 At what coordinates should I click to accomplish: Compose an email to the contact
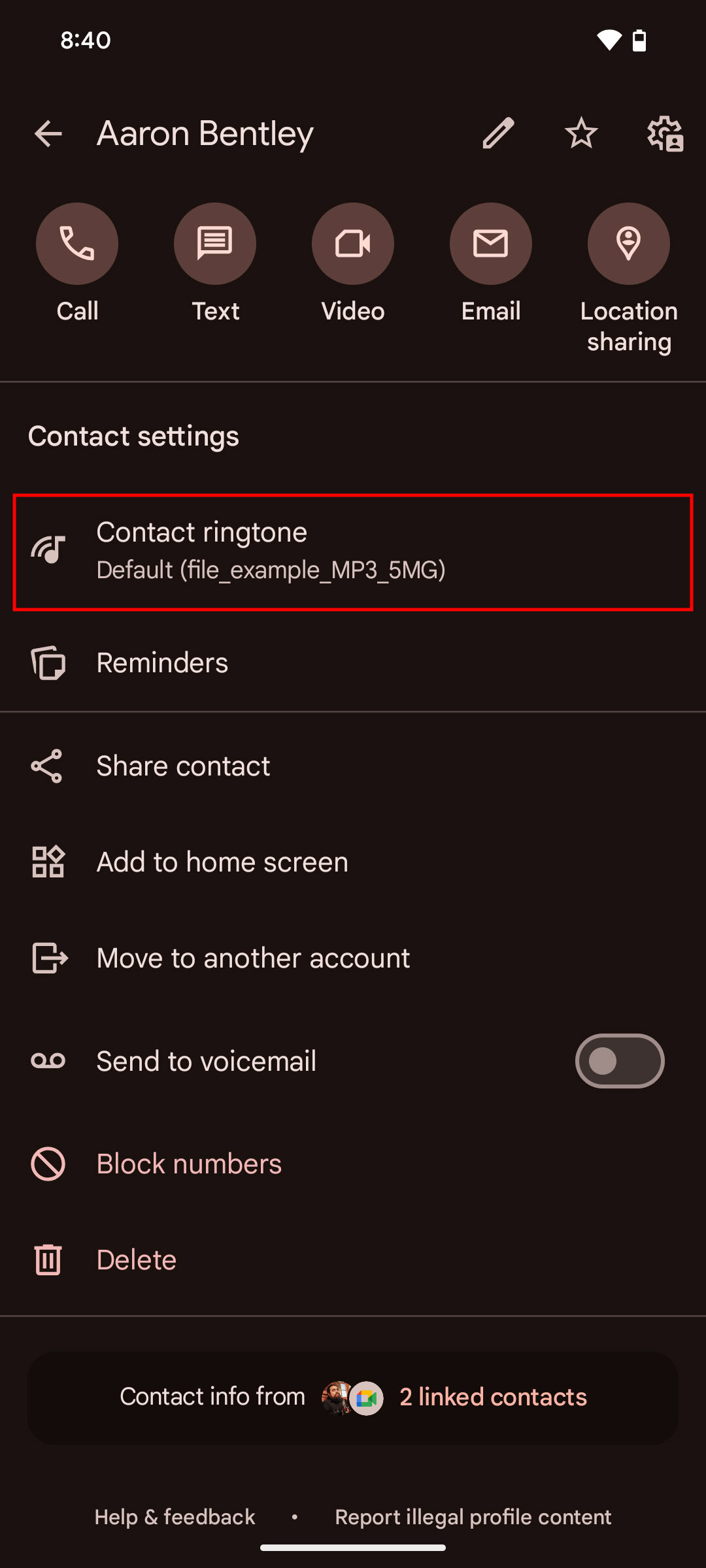[491, 244]
